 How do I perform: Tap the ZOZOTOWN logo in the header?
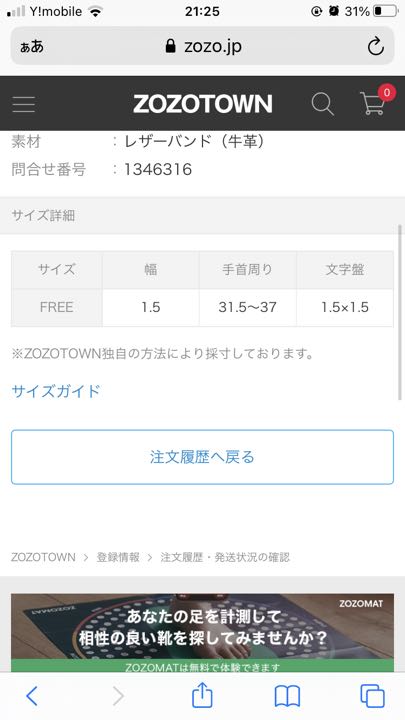[202, 104]
